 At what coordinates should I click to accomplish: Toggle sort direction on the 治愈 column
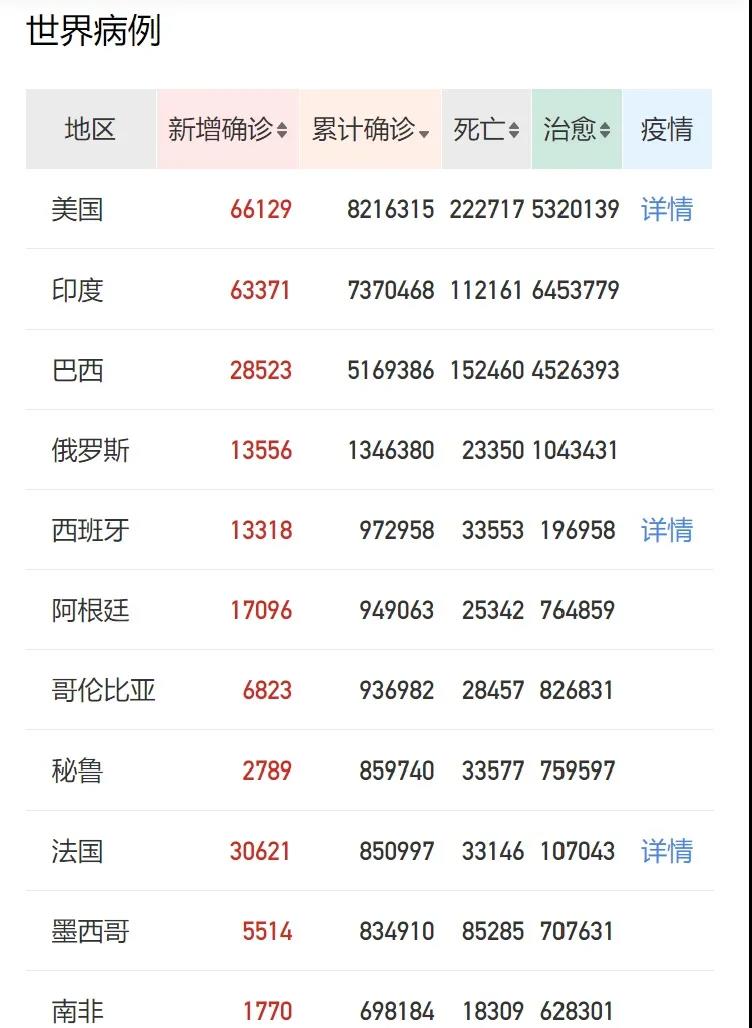tap(605, 129)
